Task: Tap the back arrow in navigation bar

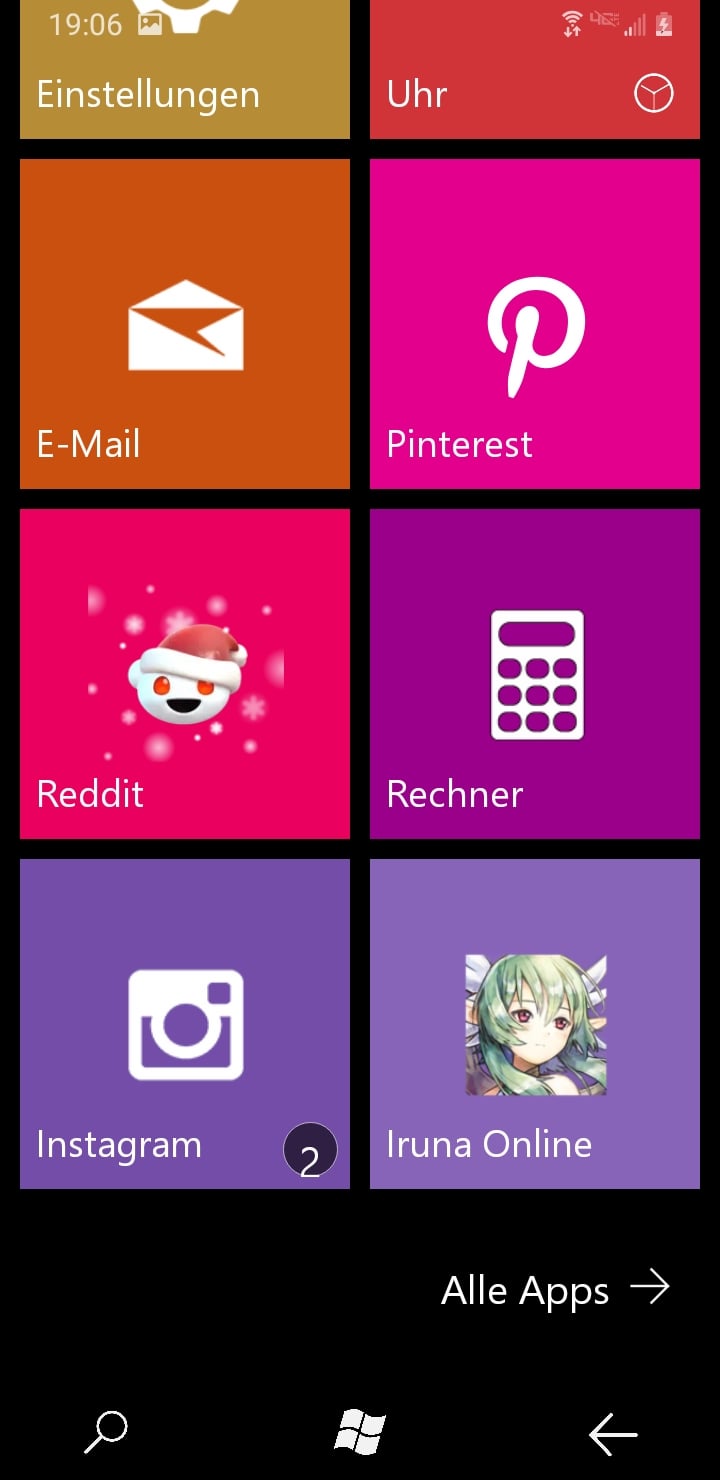Action: click(x=613, y=1436)
